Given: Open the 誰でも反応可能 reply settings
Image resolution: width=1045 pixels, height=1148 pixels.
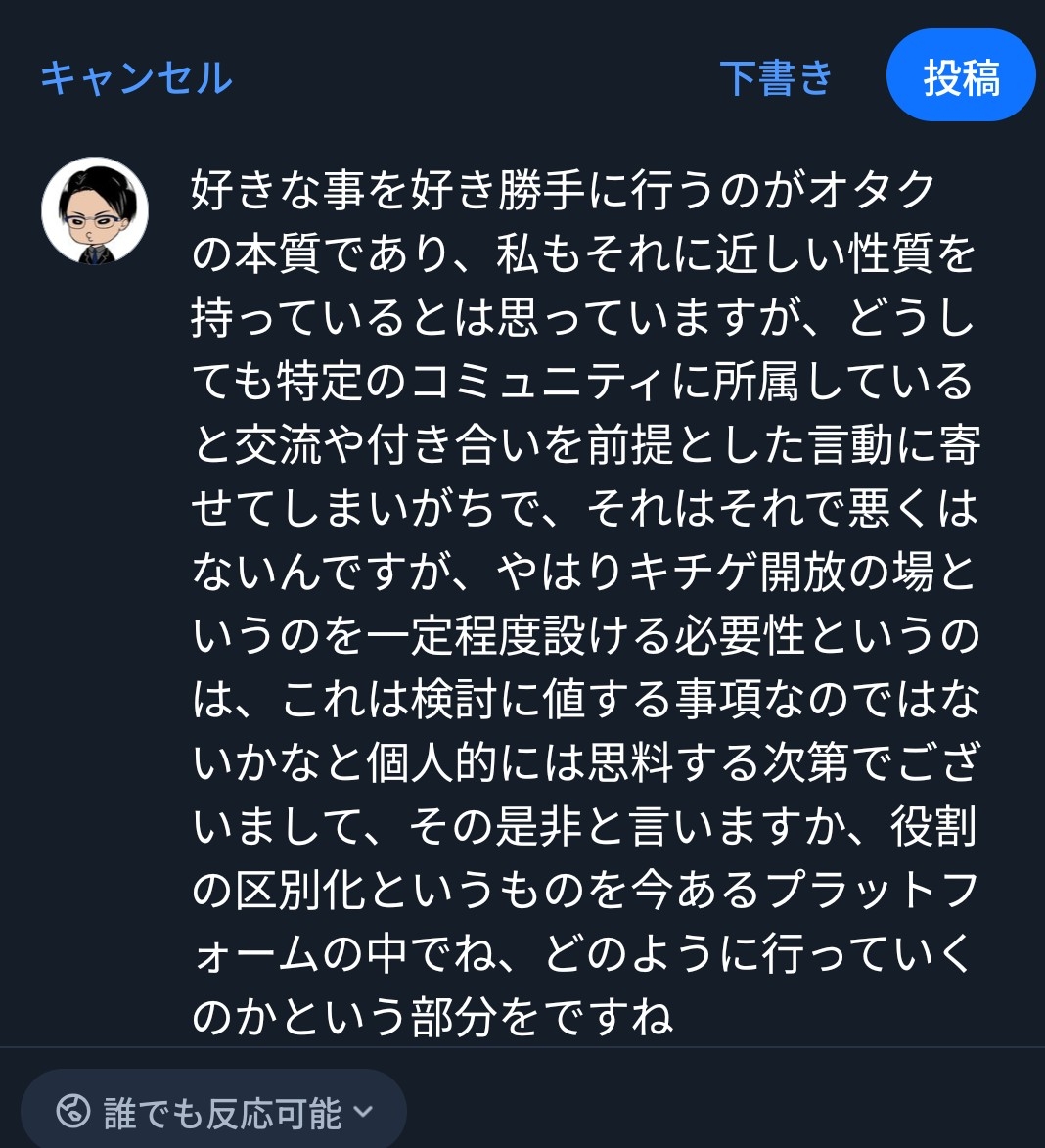Looking at the screenshot, I should coord(214,1113).
